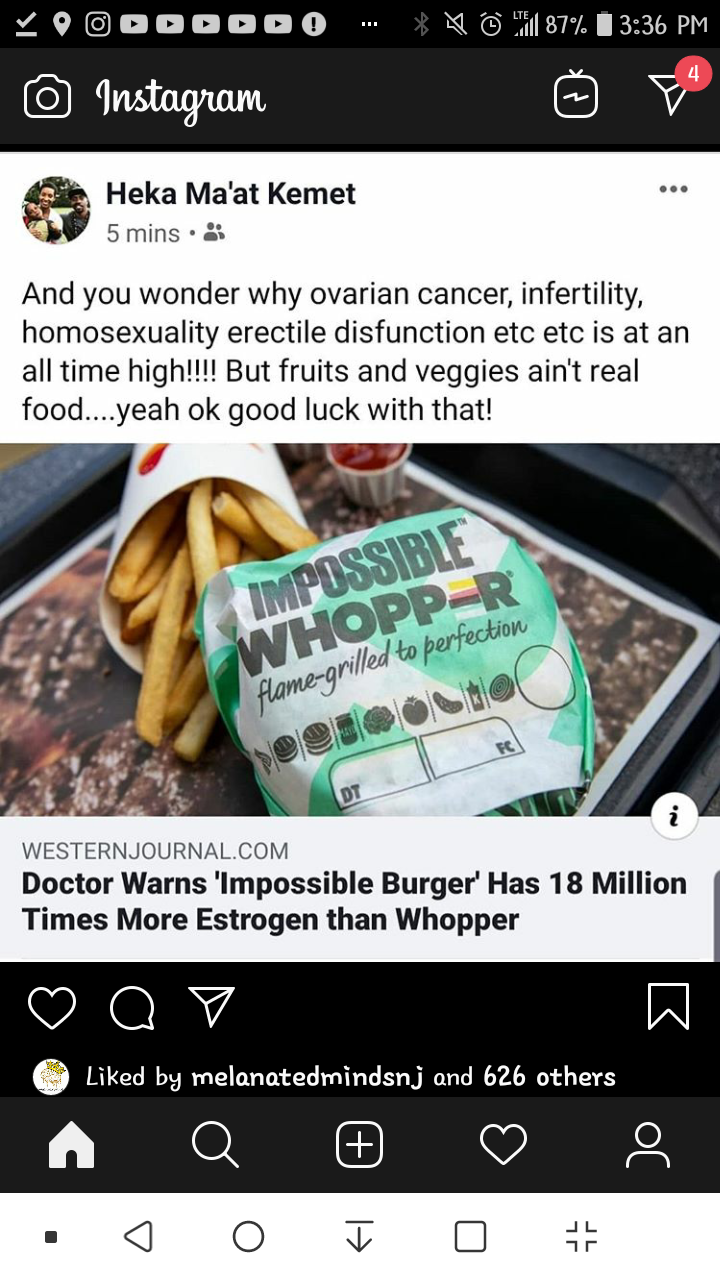Like the post with the heart icon

pyautogui.click(x=52, y=1008)
